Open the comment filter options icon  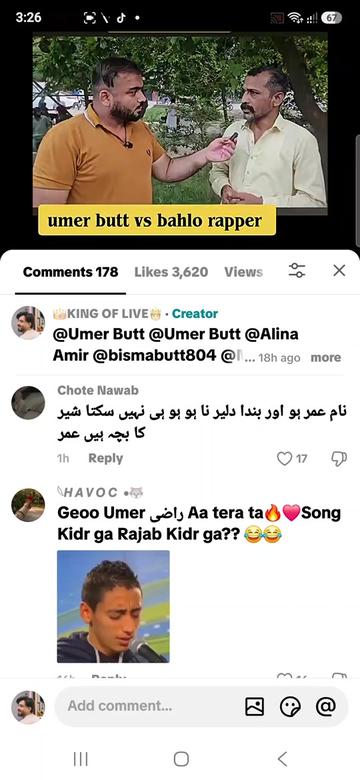point(297,271)
